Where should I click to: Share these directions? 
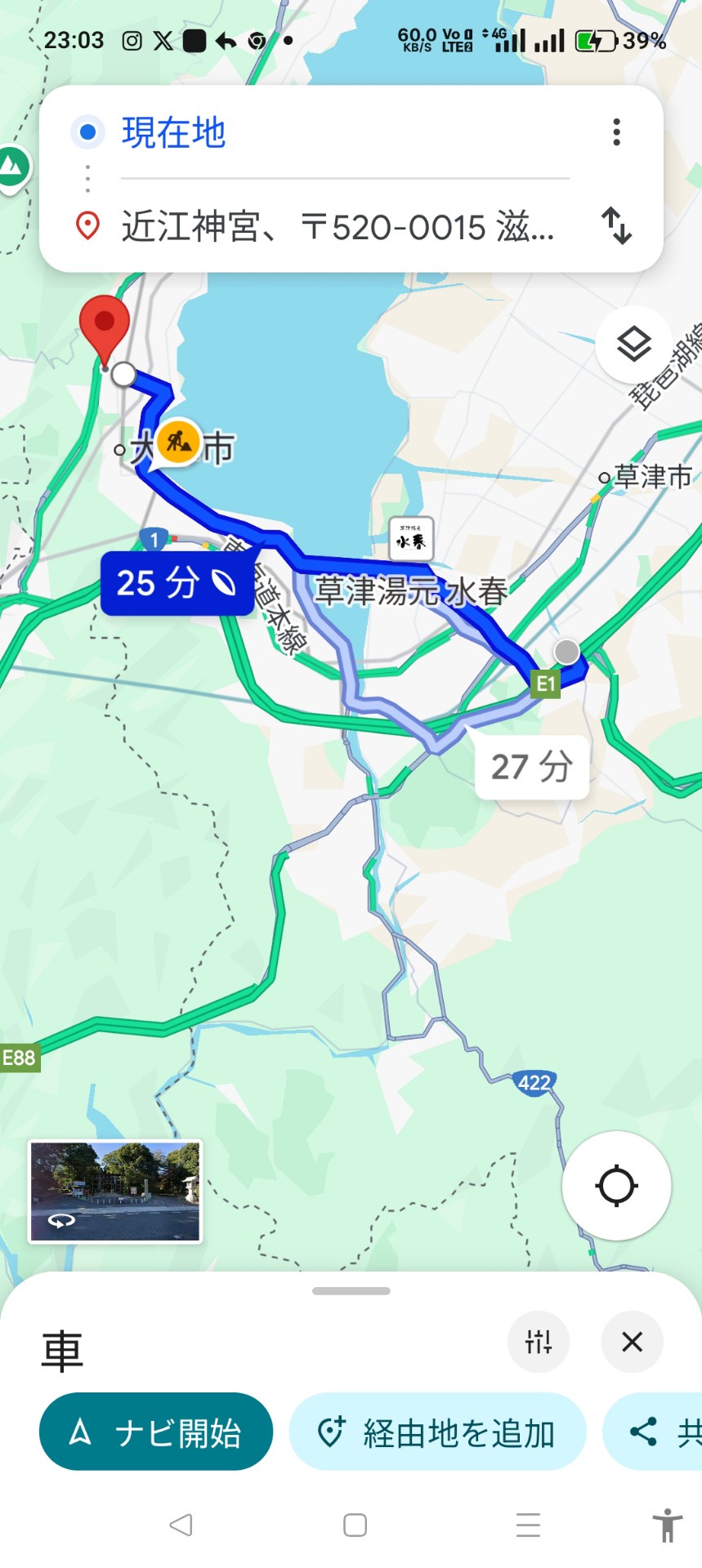click(654, 1432)
